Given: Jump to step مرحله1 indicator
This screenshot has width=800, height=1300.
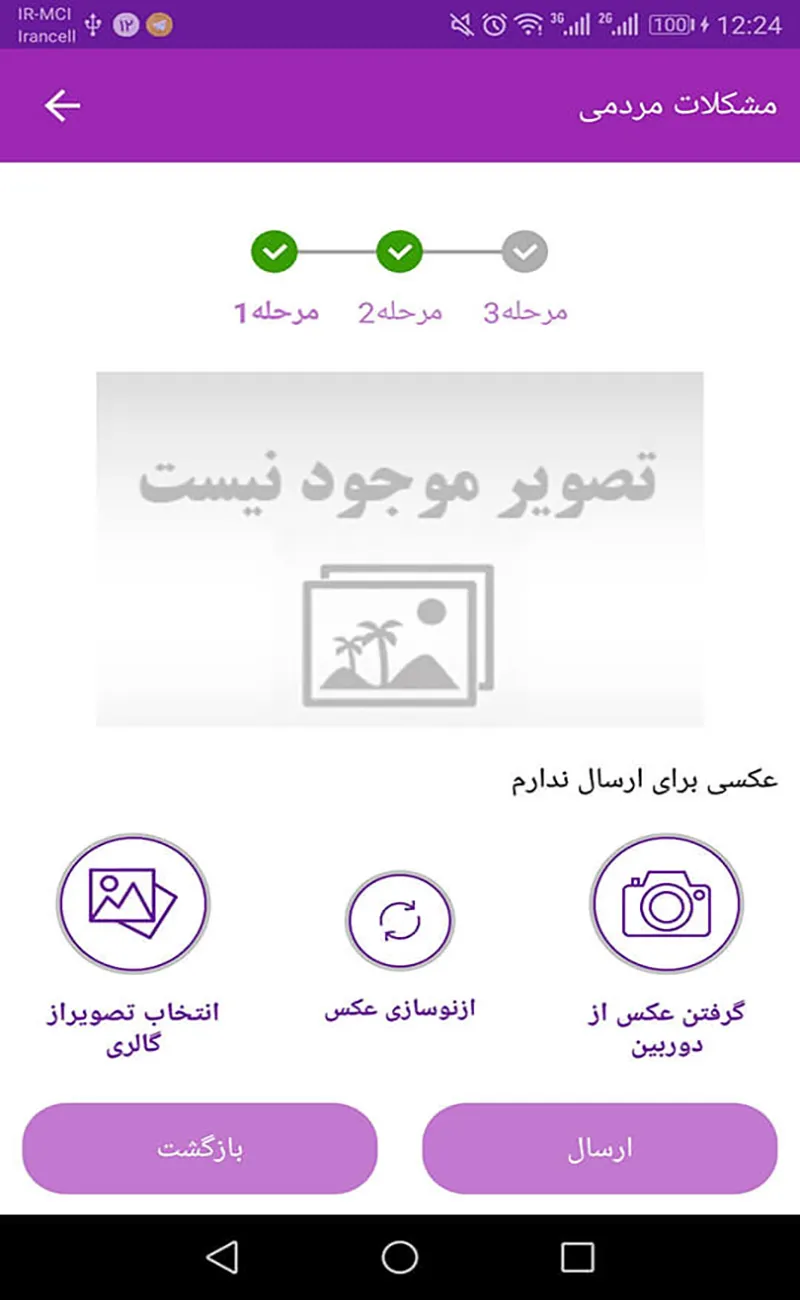Looking at the screenshot, I should tap(275, 252).
